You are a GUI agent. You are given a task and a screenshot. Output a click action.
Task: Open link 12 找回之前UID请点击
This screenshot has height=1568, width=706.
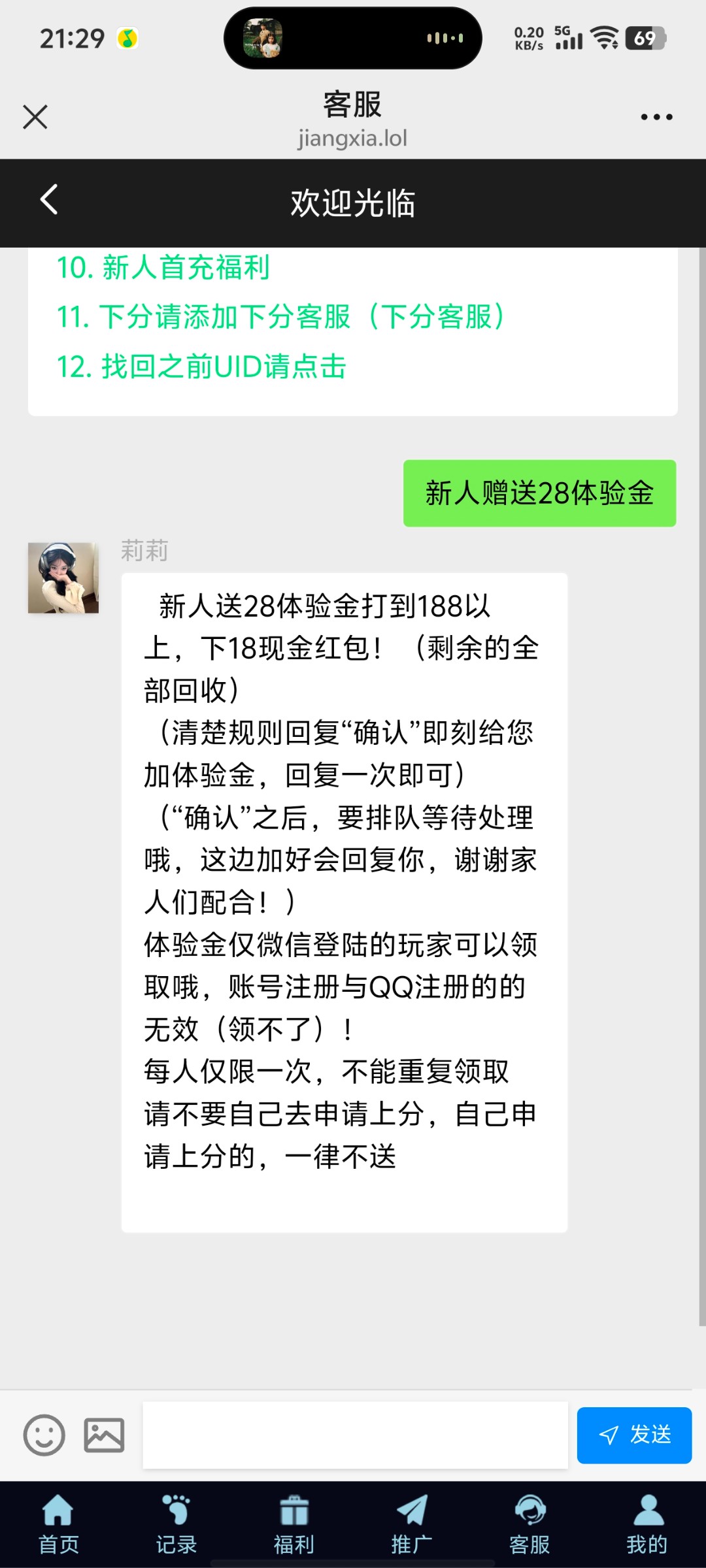tap(201, 367)
